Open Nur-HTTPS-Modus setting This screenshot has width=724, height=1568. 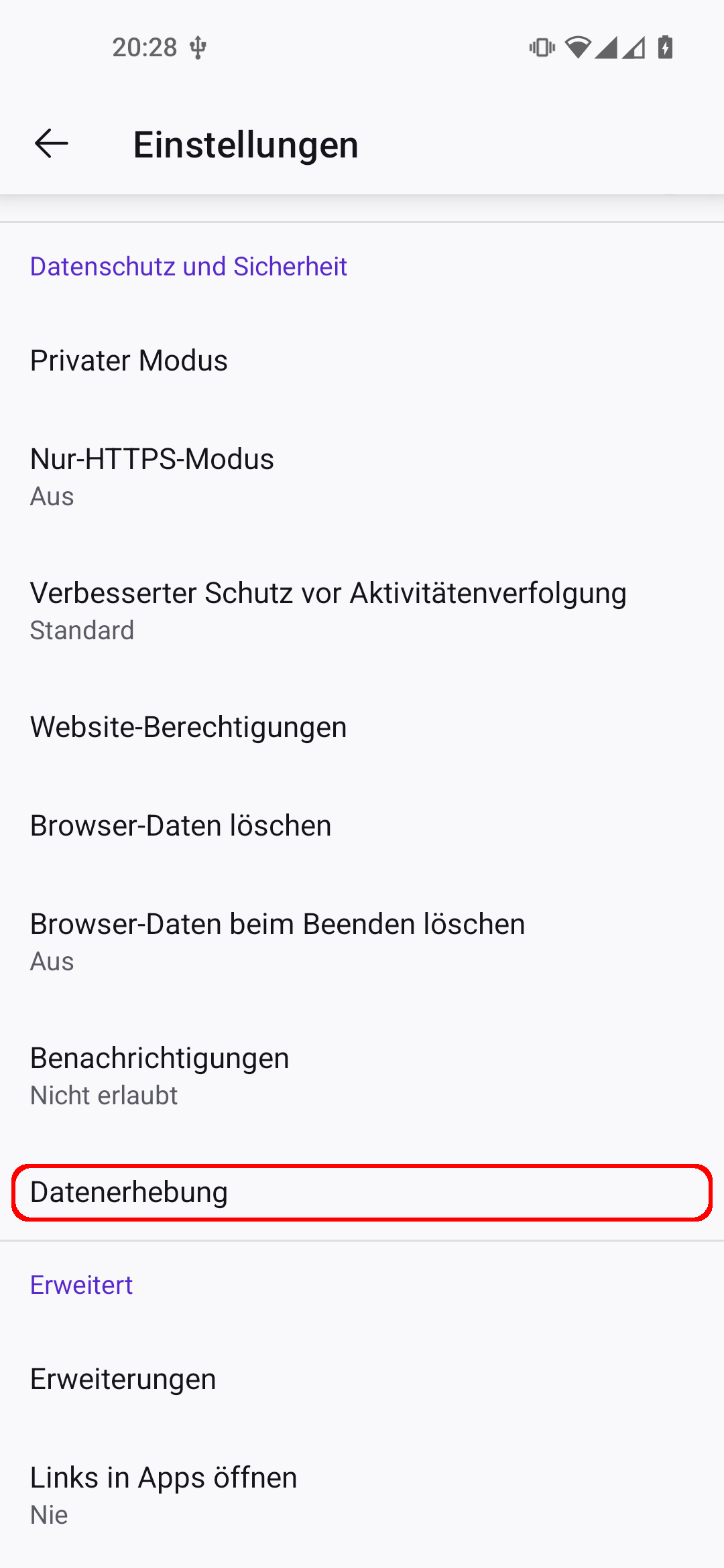362,477
